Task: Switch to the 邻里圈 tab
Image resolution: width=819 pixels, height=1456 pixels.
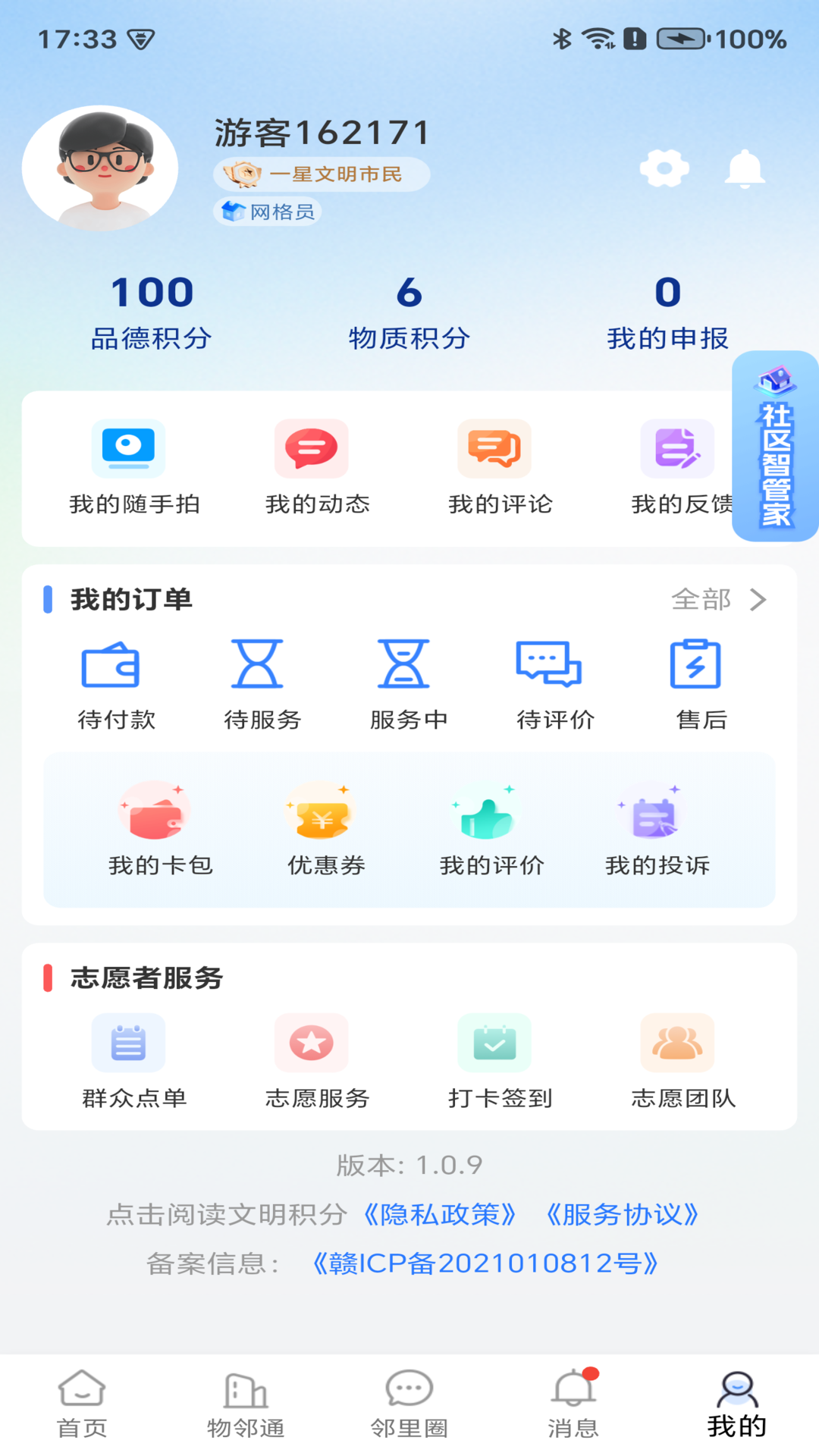Action: pos(409,1403)
